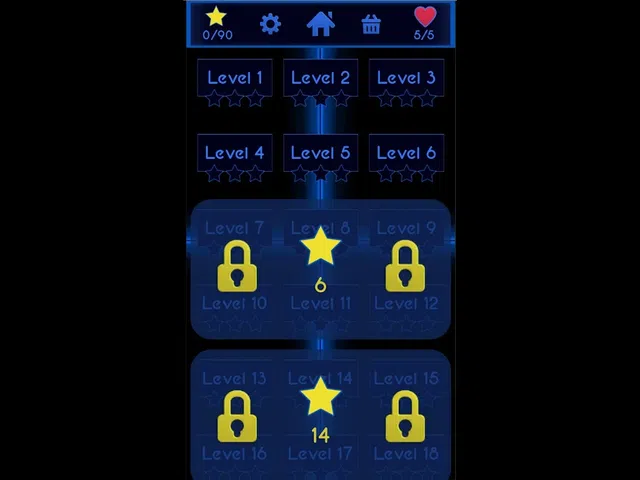Start Level 2
Screen dimensions: 640x480
click(x=320, y=85)
